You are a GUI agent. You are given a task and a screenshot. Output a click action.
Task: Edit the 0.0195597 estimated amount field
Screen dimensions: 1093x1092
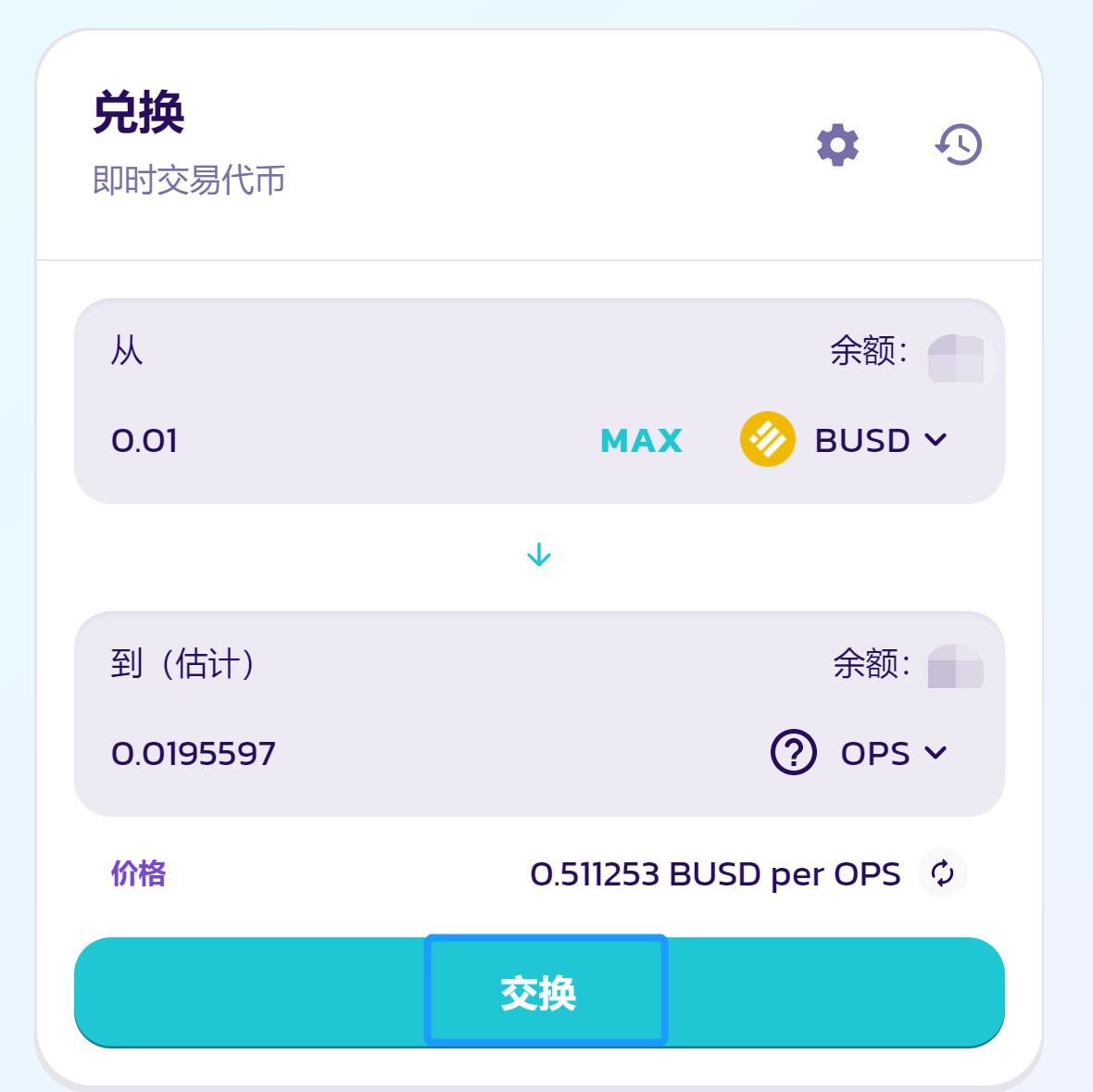click(x=324, y=754)
